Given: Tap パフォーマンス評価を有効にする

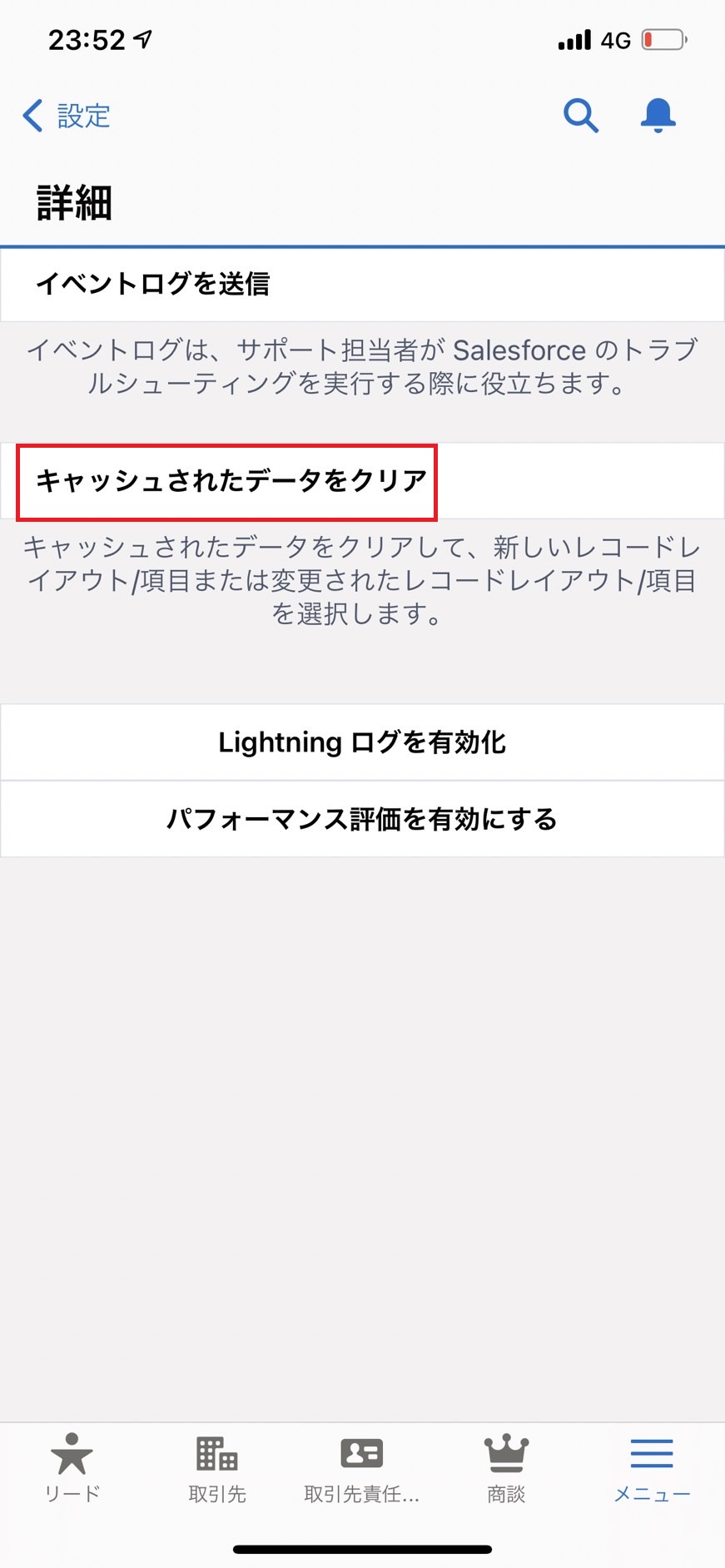Looking at the screenshot, I should pos(362,819).
